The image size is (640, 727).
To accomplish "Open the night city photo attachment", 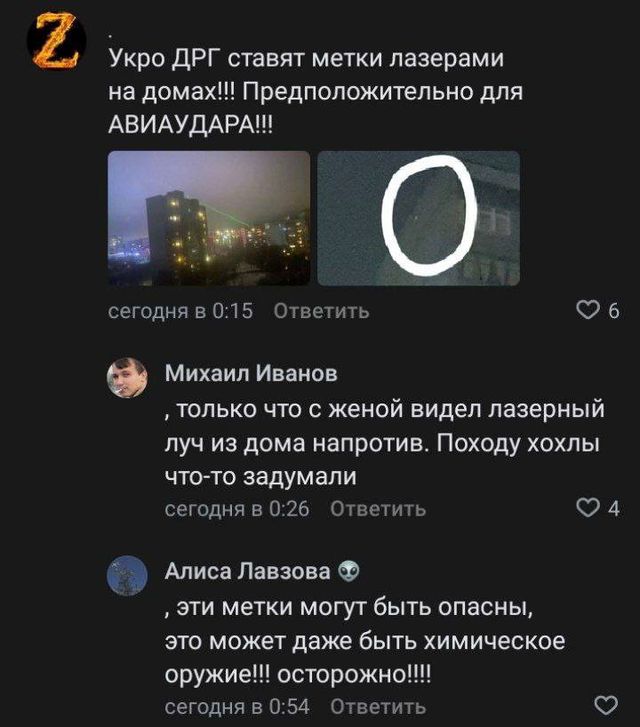I will click(x=209, y=218).
